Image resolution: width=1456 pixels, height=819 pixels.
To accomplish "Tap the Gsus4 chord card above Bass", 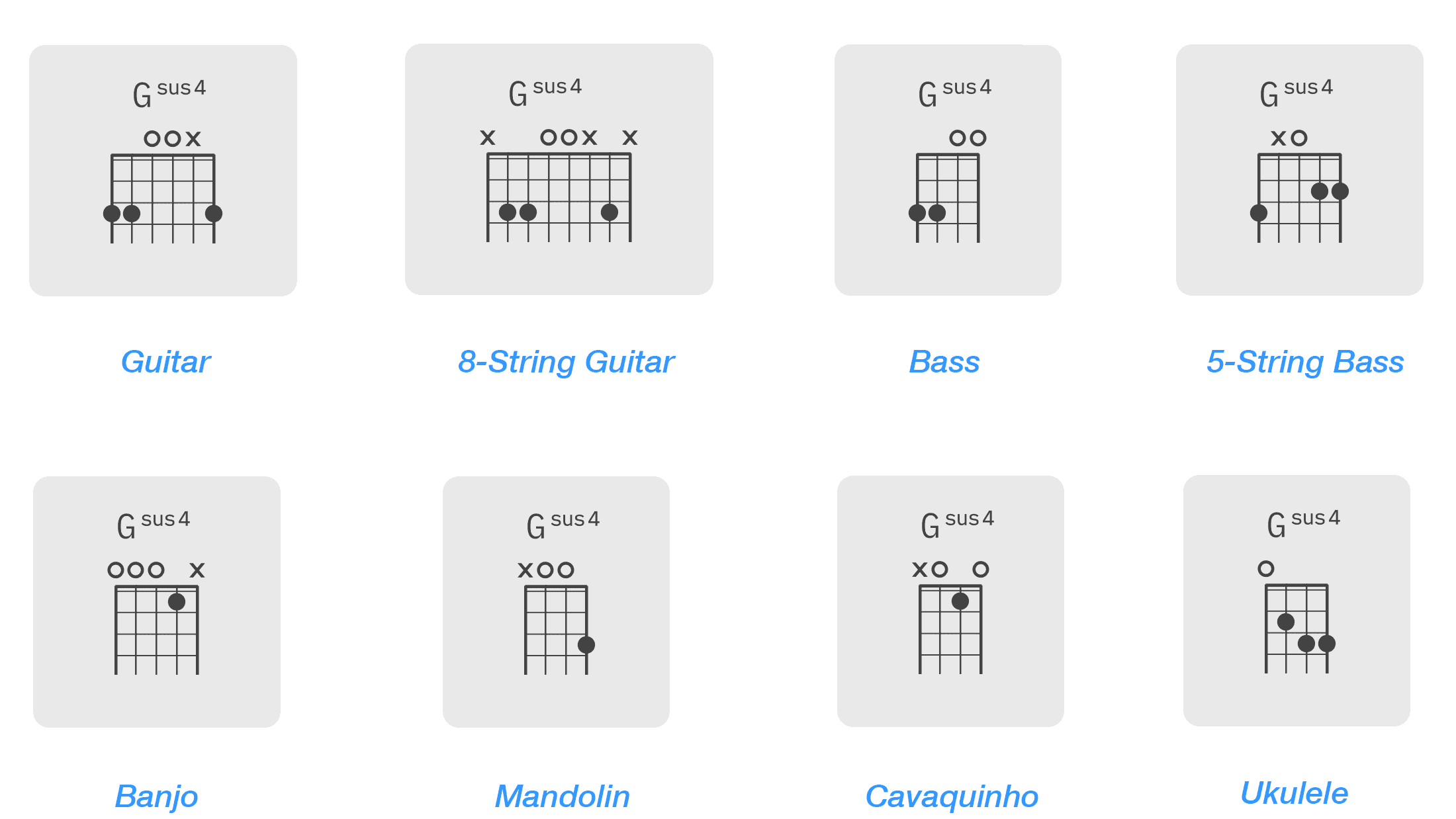I will (x=948, y=170).
